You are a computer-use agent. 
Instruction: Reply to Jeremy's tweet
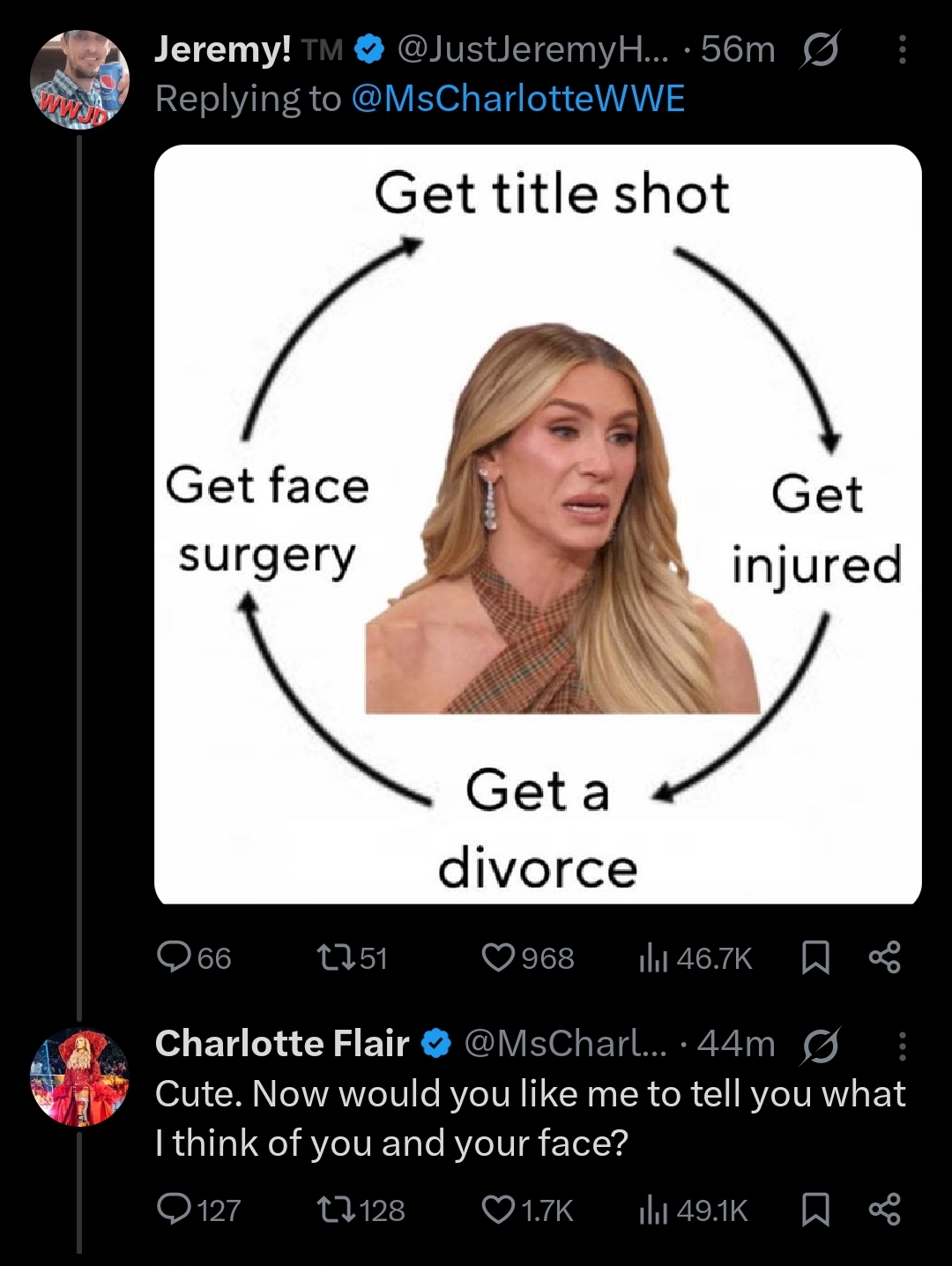[x=174, y=957]
